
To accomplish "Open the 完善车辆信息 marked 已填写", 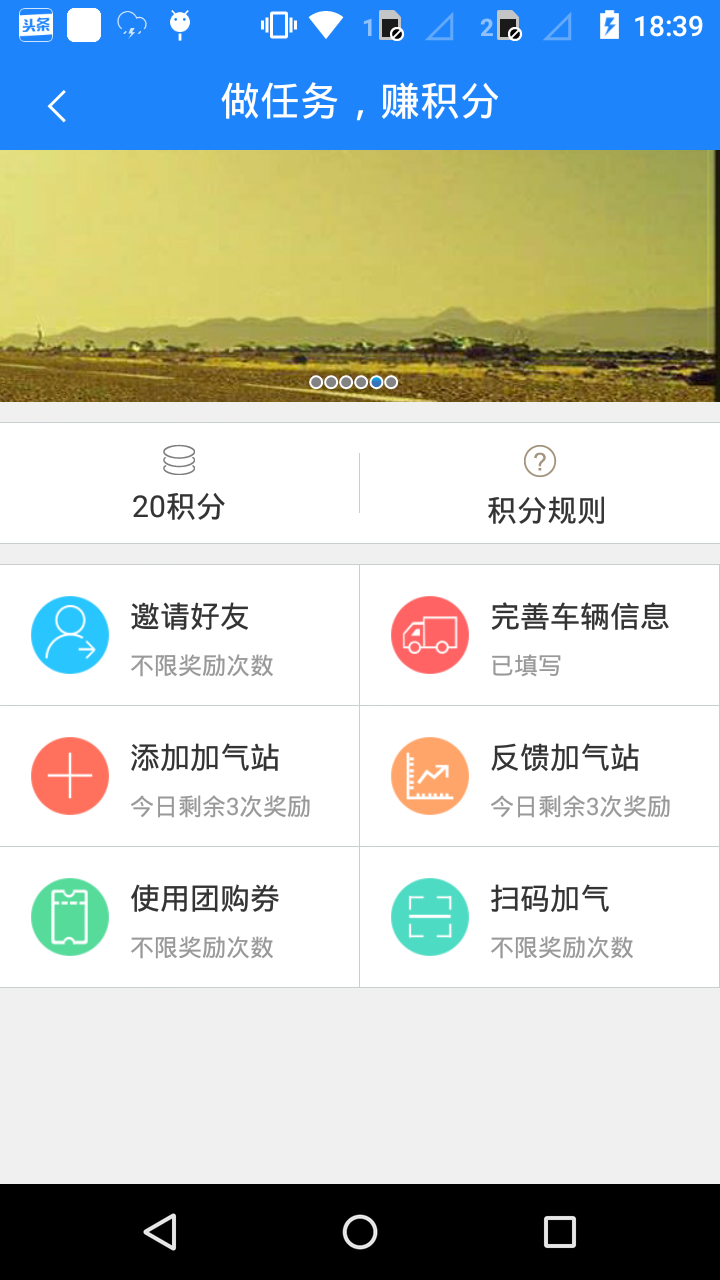I will [x=540, y=634].
